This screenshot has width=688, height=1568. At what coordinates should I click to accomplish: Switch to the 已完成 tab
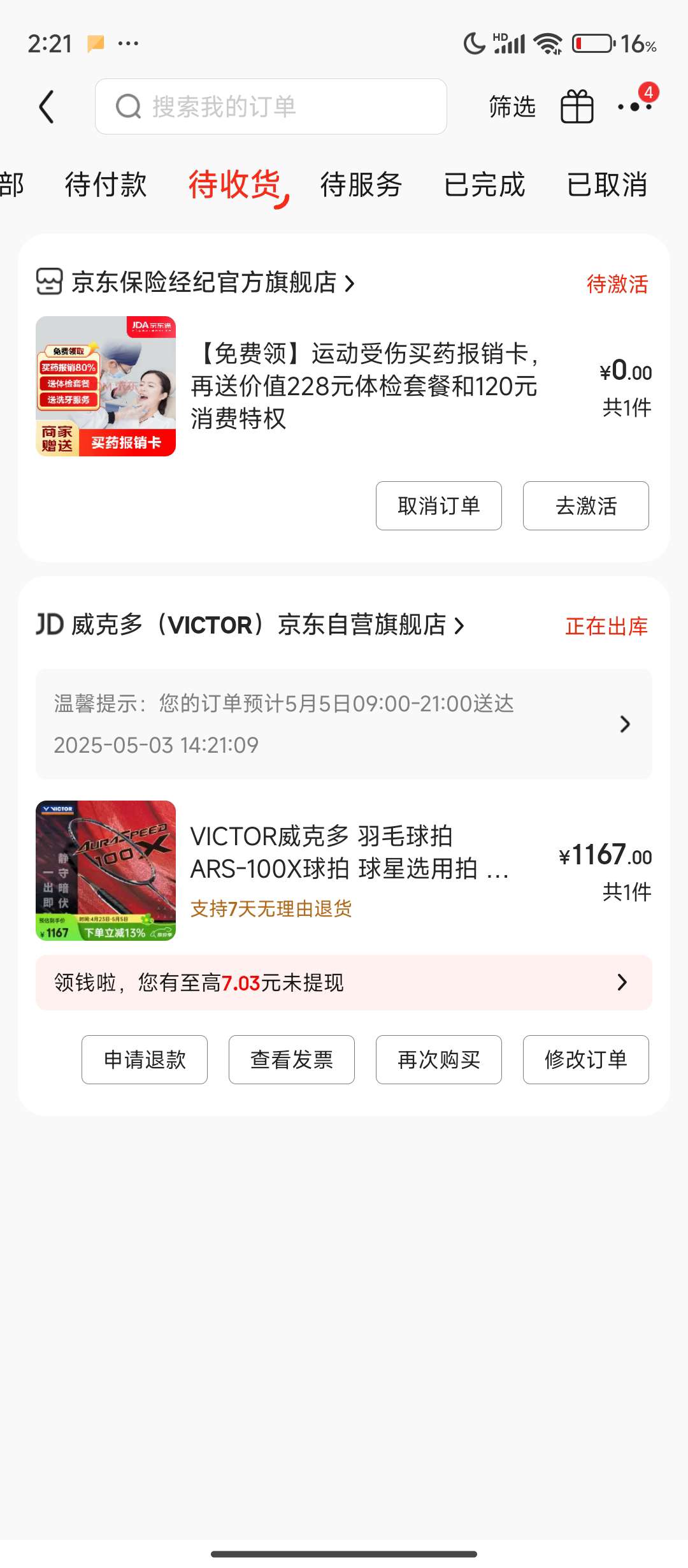(x=484, y=185)
